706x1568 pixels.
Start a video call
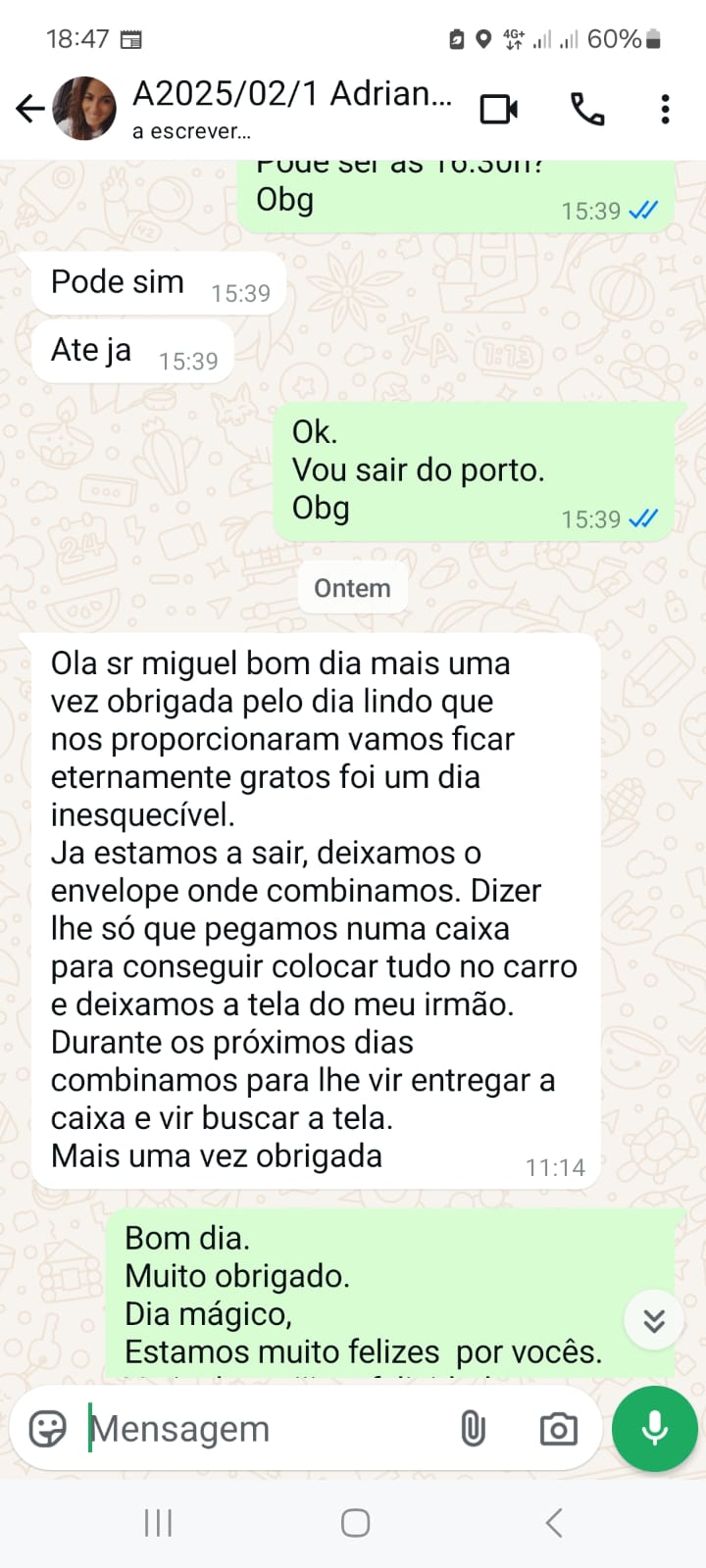[x=498, y=109]
